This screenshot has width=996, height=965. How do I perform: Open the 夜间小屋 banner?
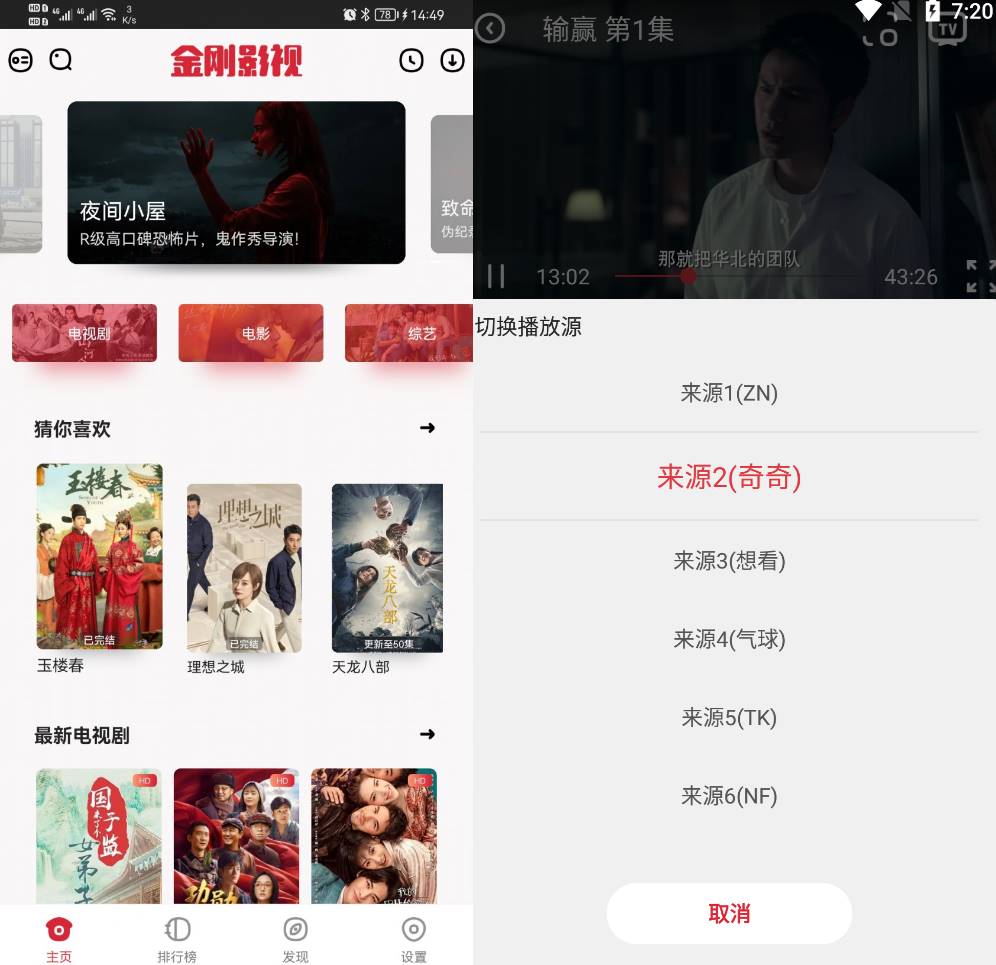coord(236,182)
